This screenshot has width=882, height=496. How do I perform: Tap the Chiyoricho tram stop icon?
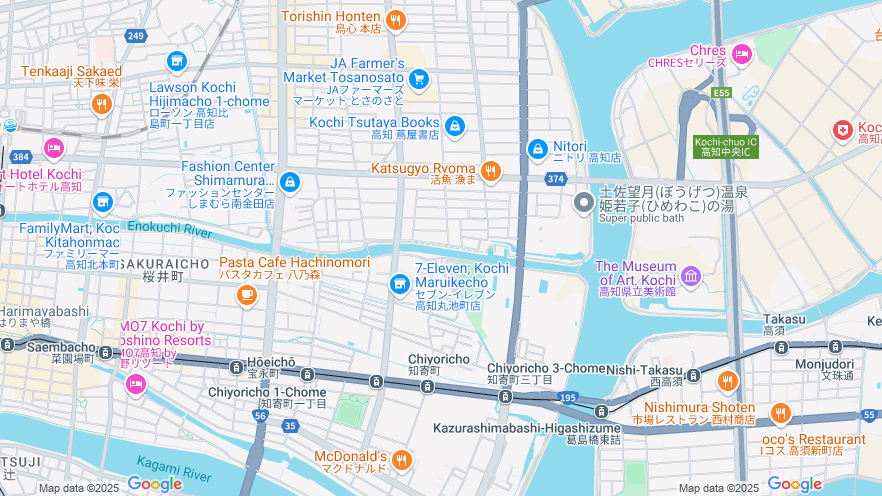pyautogui.click(x=428, y=386)
